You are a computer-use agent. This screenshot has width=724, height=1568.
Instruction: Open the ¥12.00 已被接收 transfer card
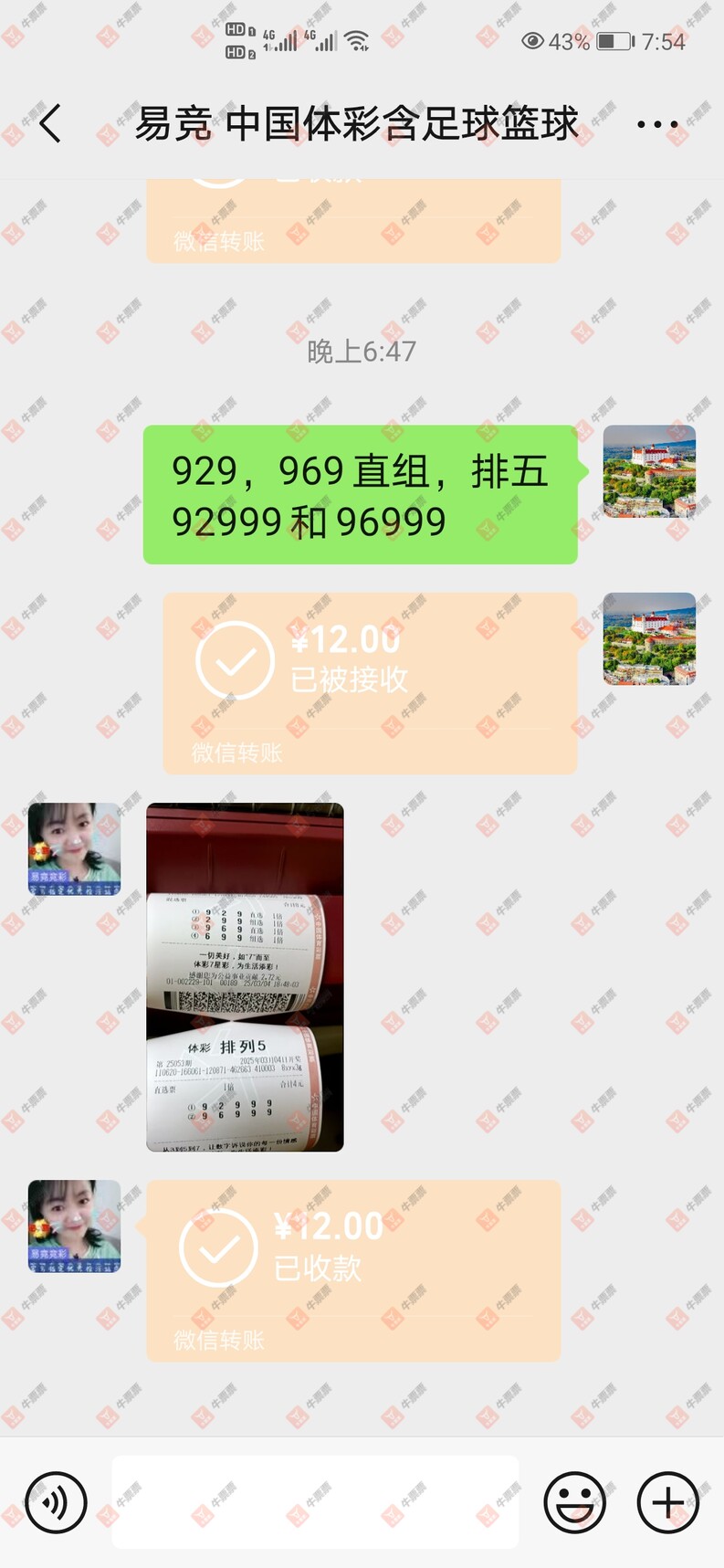370,682
